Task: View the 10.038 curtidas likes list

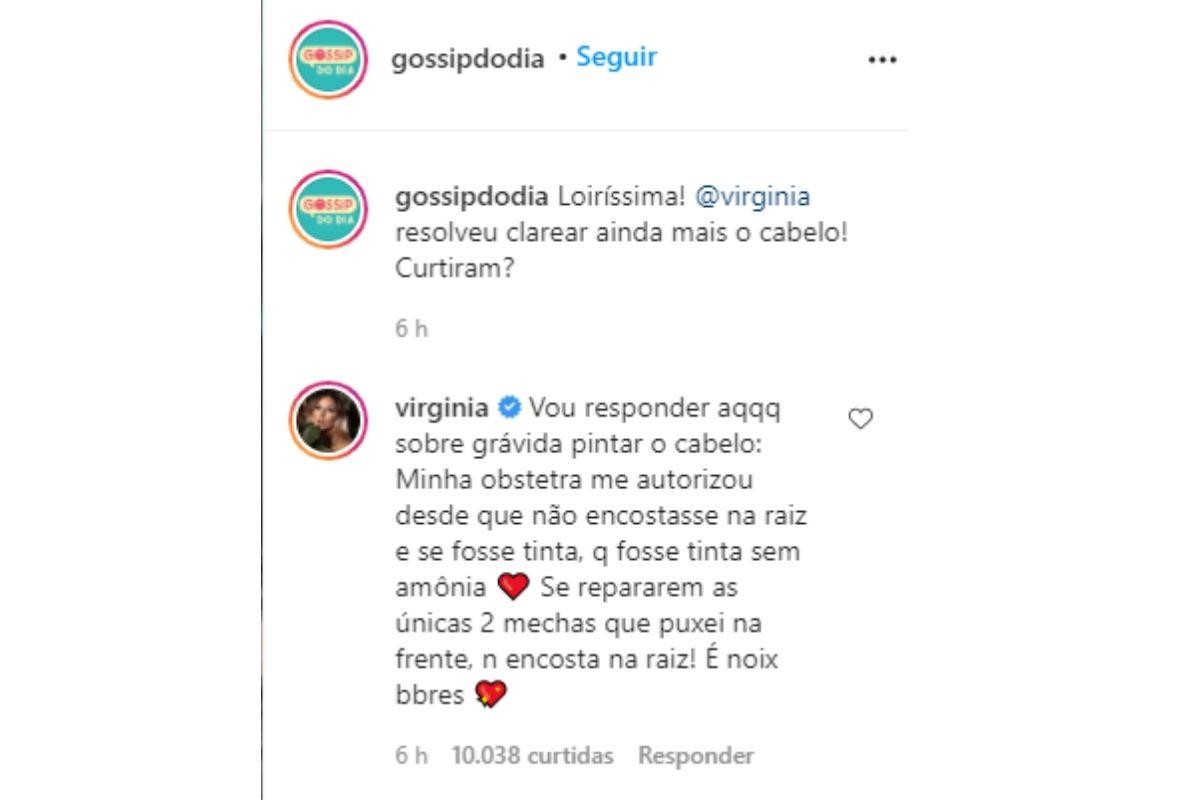Action: 532,755
